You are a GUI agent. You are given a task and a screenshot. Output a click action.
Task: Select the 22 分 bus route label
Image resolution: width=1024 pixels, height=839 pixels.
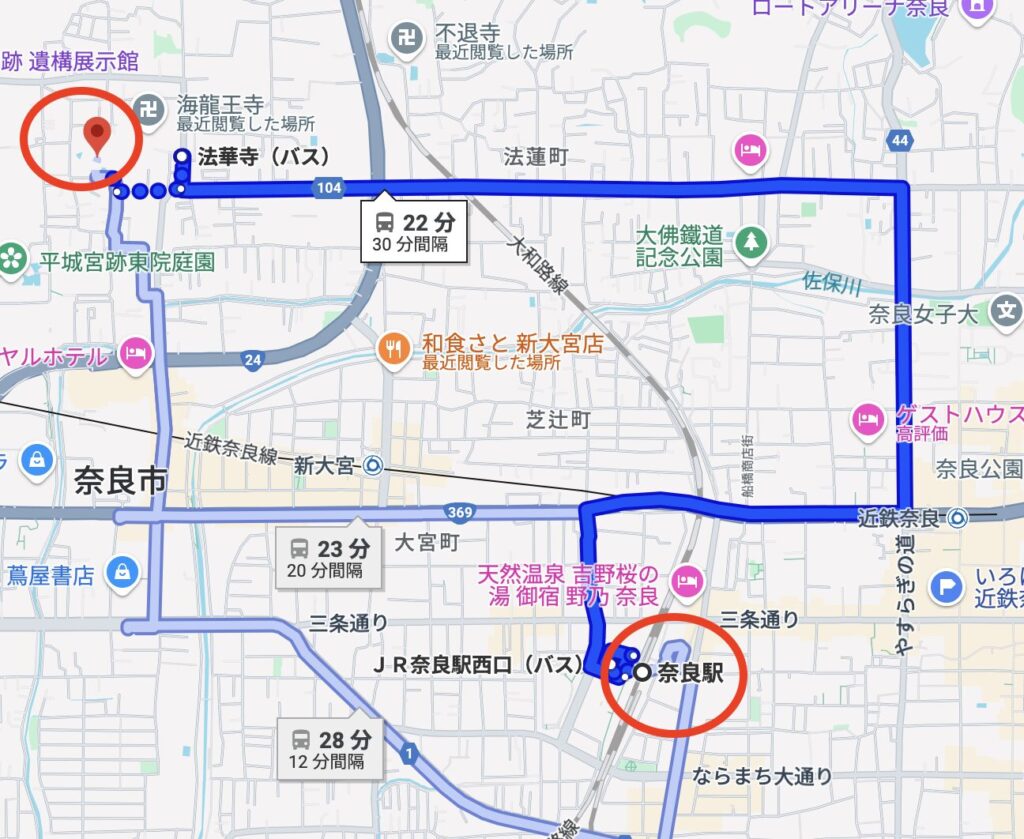click(411, 231)
